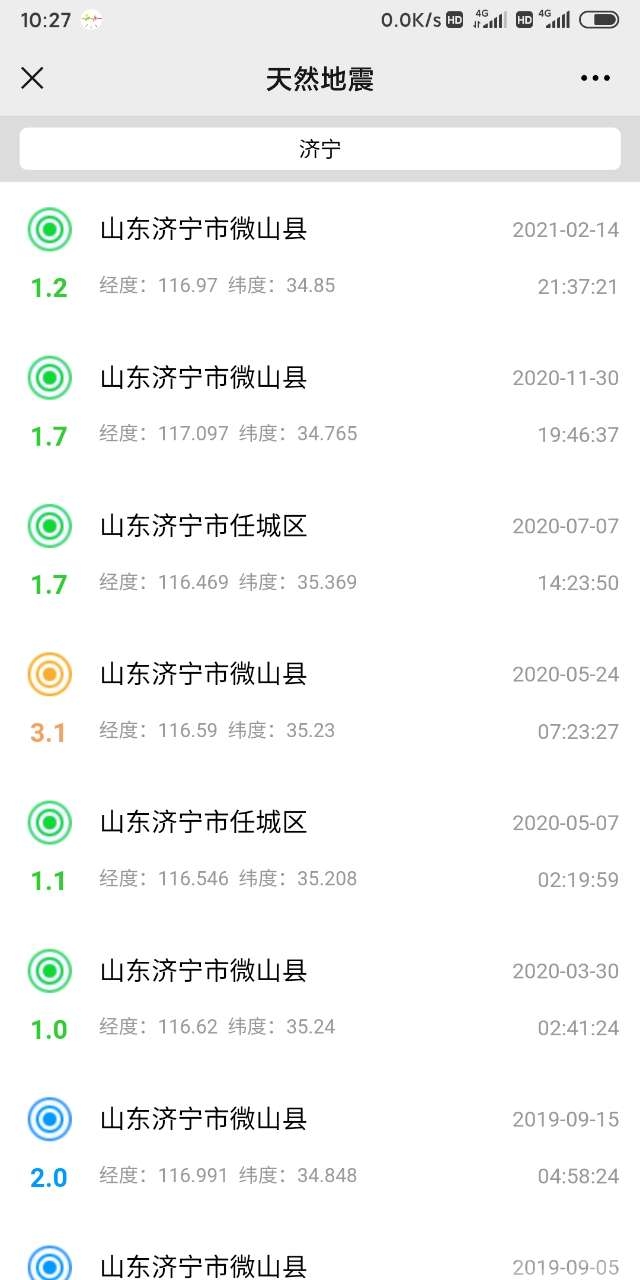View the 2020-05-07 任城区 magnitude 1.1 earthquake

pos(320,849)
